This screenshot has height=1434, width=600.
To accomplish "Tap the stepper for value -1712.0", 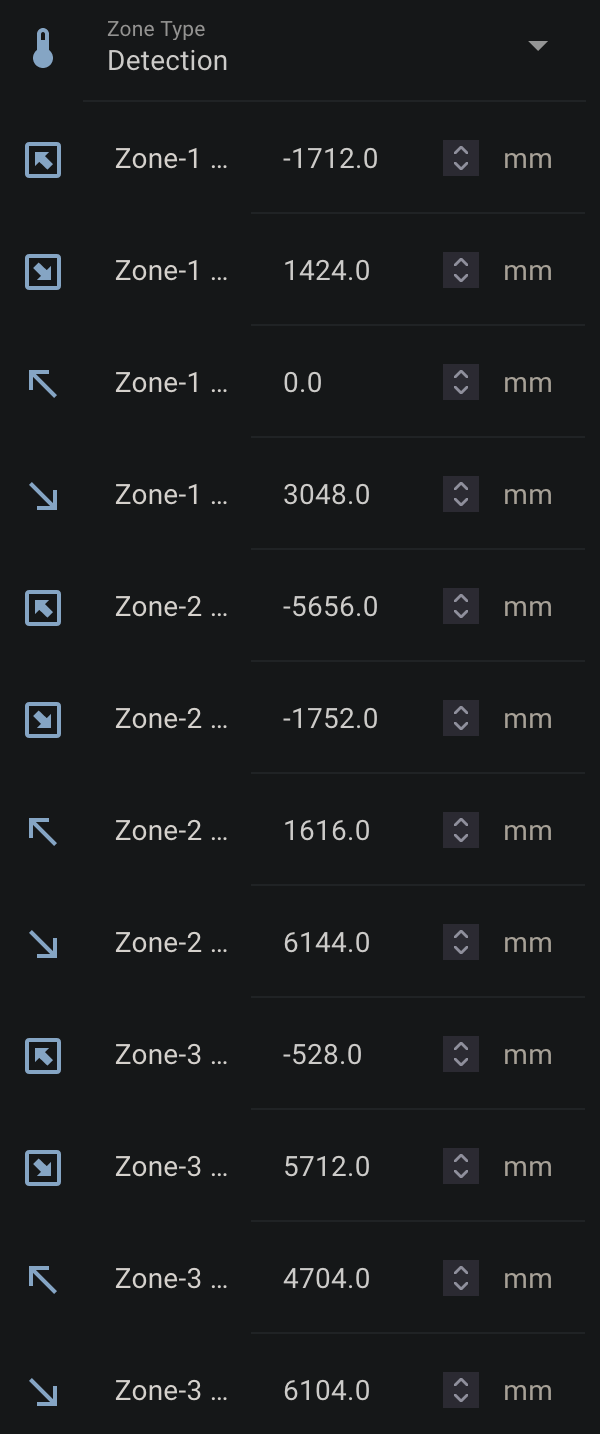I will coord(460,159).
